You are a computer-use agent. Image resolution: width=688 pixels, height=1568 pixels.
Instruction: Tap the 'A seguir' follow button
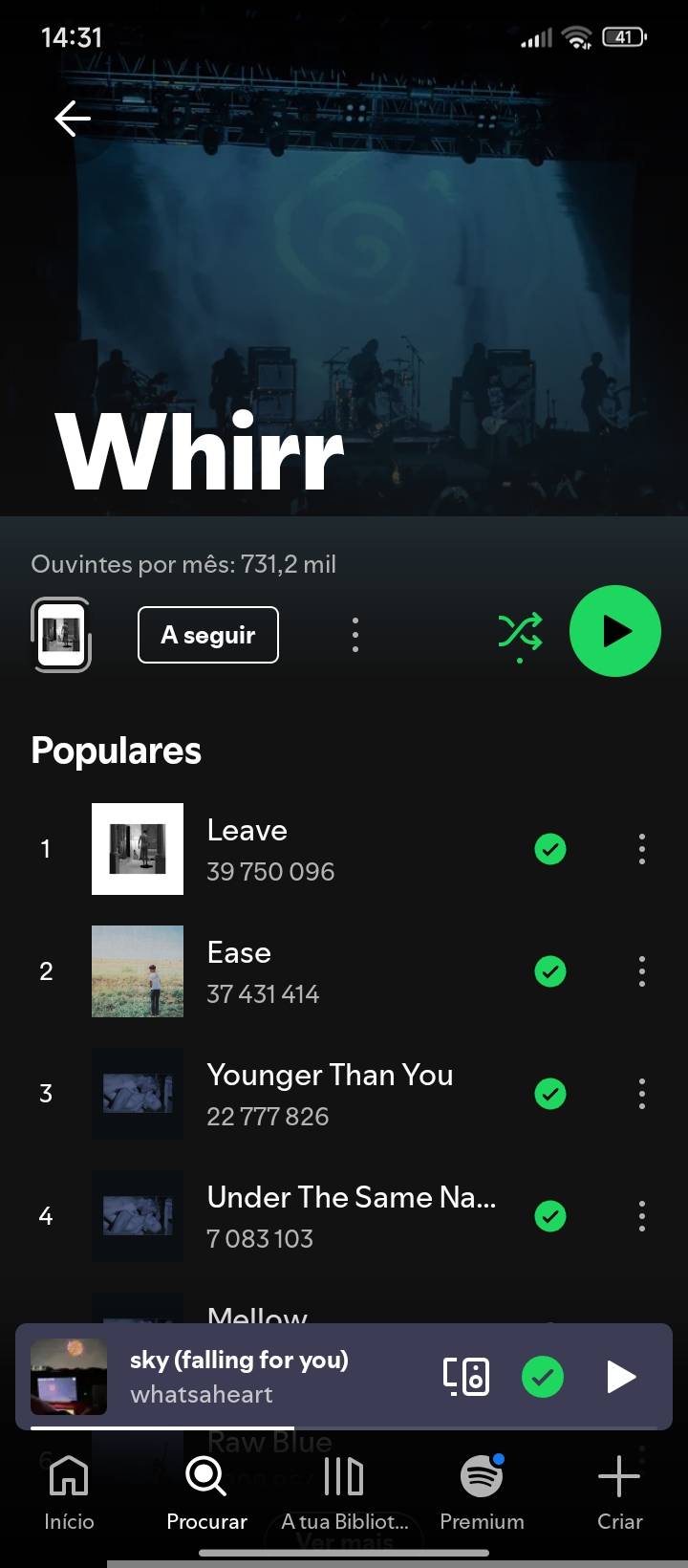(x=208, y=635)
